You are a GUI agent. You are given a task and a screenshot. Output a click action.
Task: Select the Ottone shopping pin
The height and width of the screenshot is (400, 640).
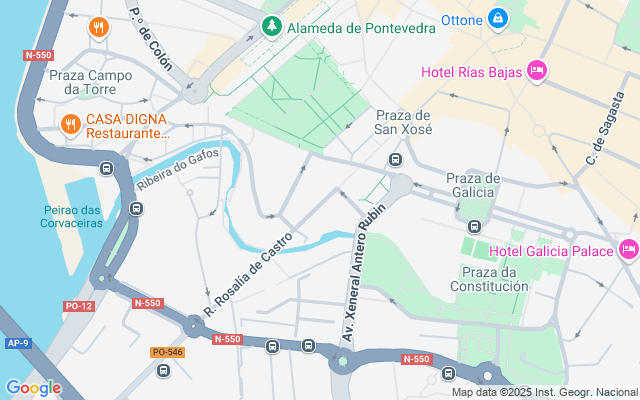point(498,19)
